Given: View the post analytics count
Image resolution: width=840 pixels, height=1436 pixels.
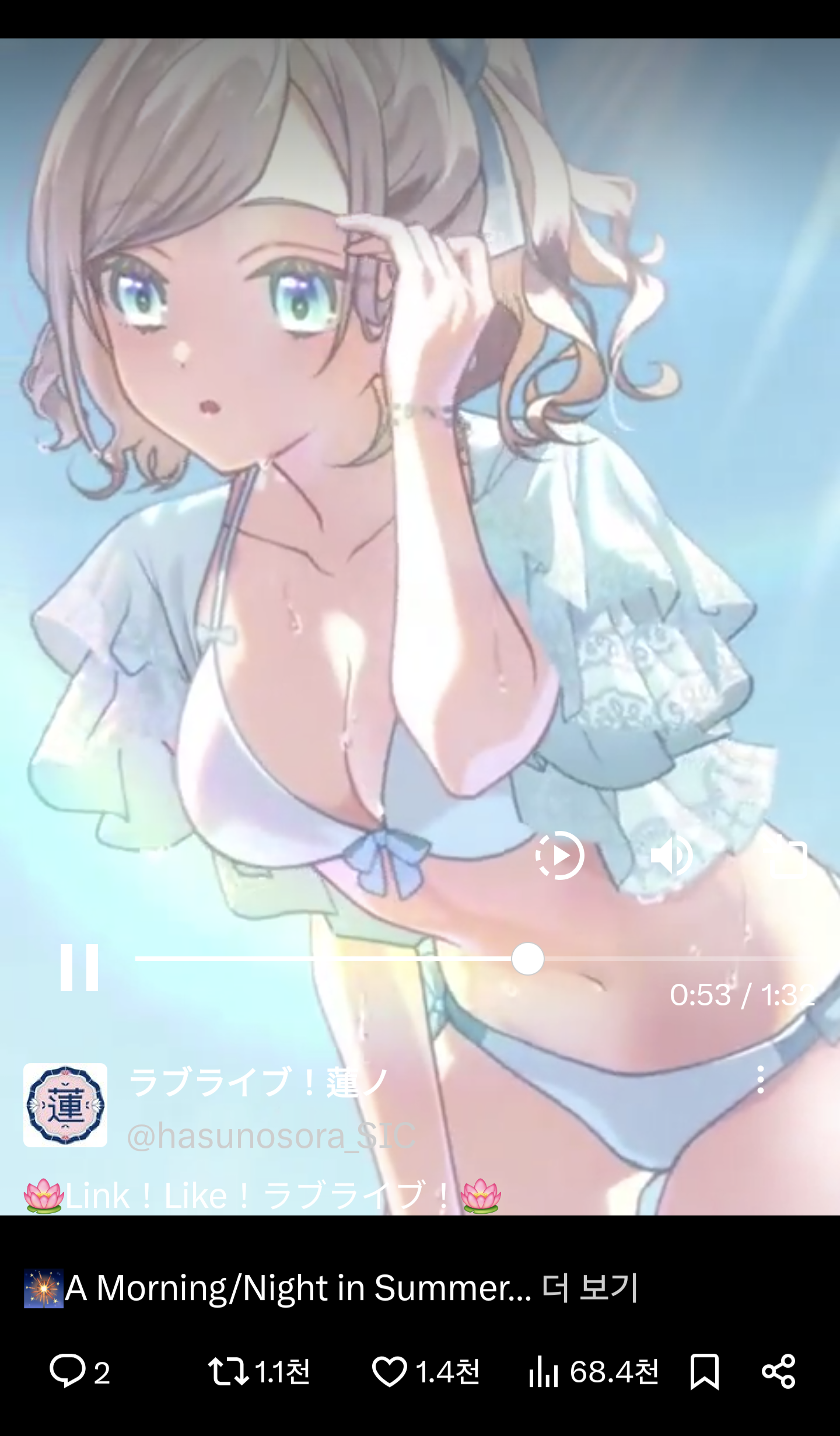Looking at the screenshot, I should 594,1371.
